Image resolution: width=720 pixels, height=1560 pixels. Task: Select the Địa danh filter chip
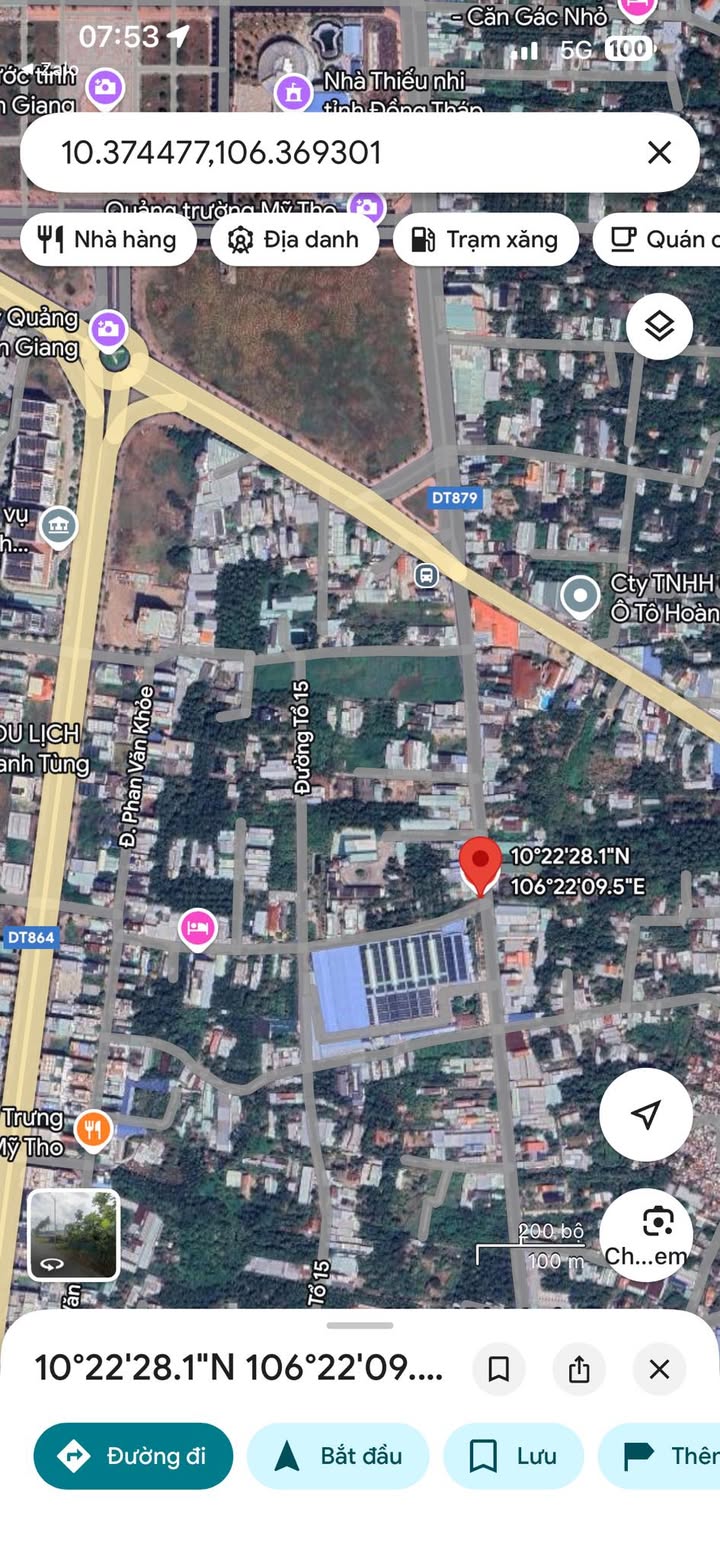294,240
